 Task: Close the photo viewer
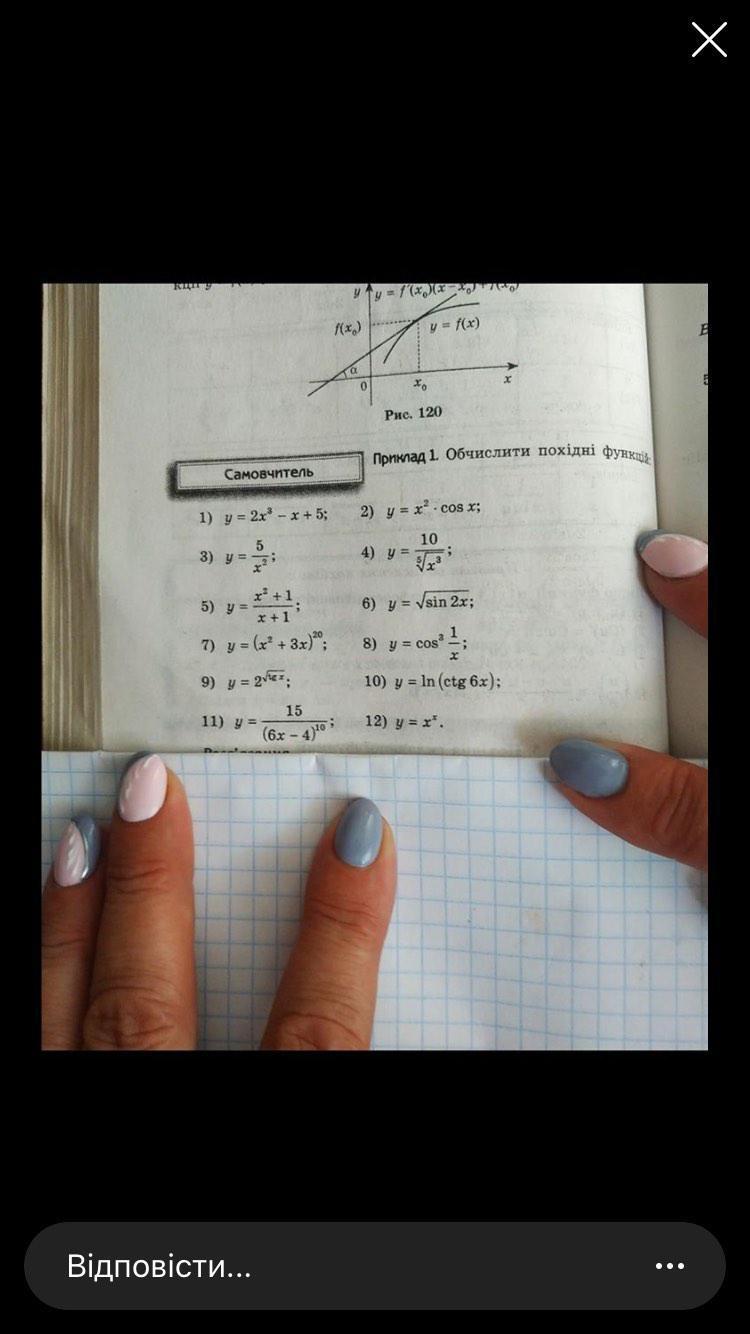pyautogui.click(x=709, y=40)
